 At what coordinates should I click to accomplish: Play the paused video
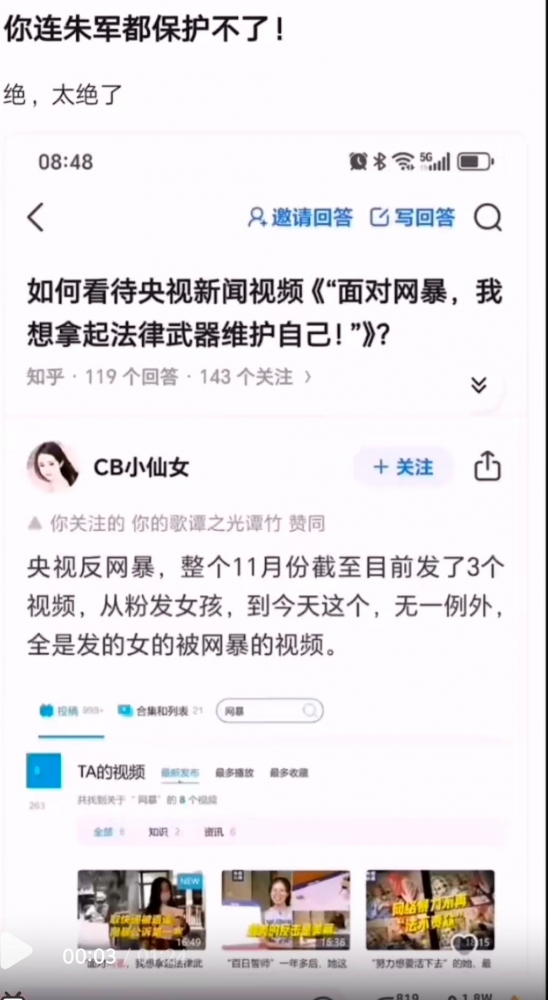pyautogui.click(x=16, y=951)
